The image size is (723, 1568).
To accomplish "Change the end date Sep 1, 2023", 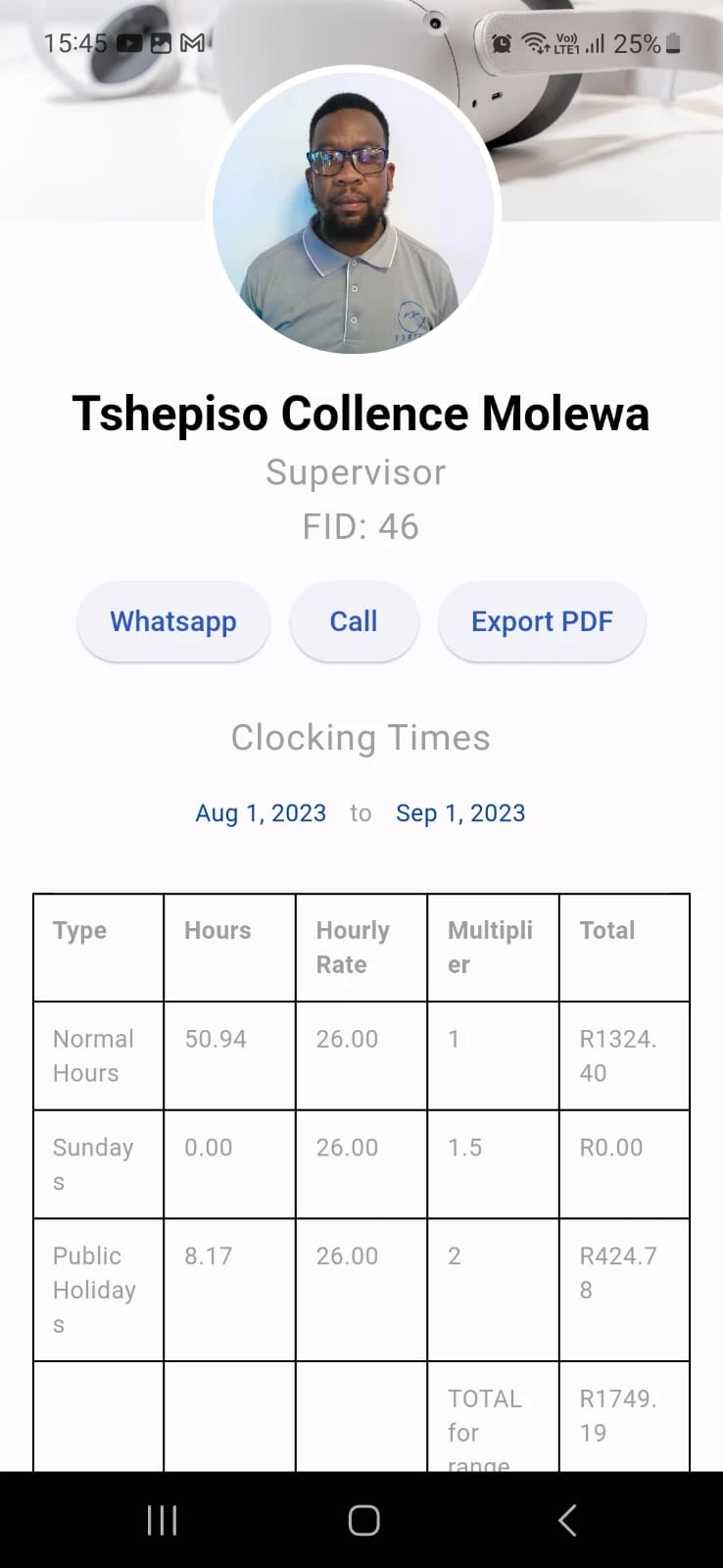I will point(460,813).
